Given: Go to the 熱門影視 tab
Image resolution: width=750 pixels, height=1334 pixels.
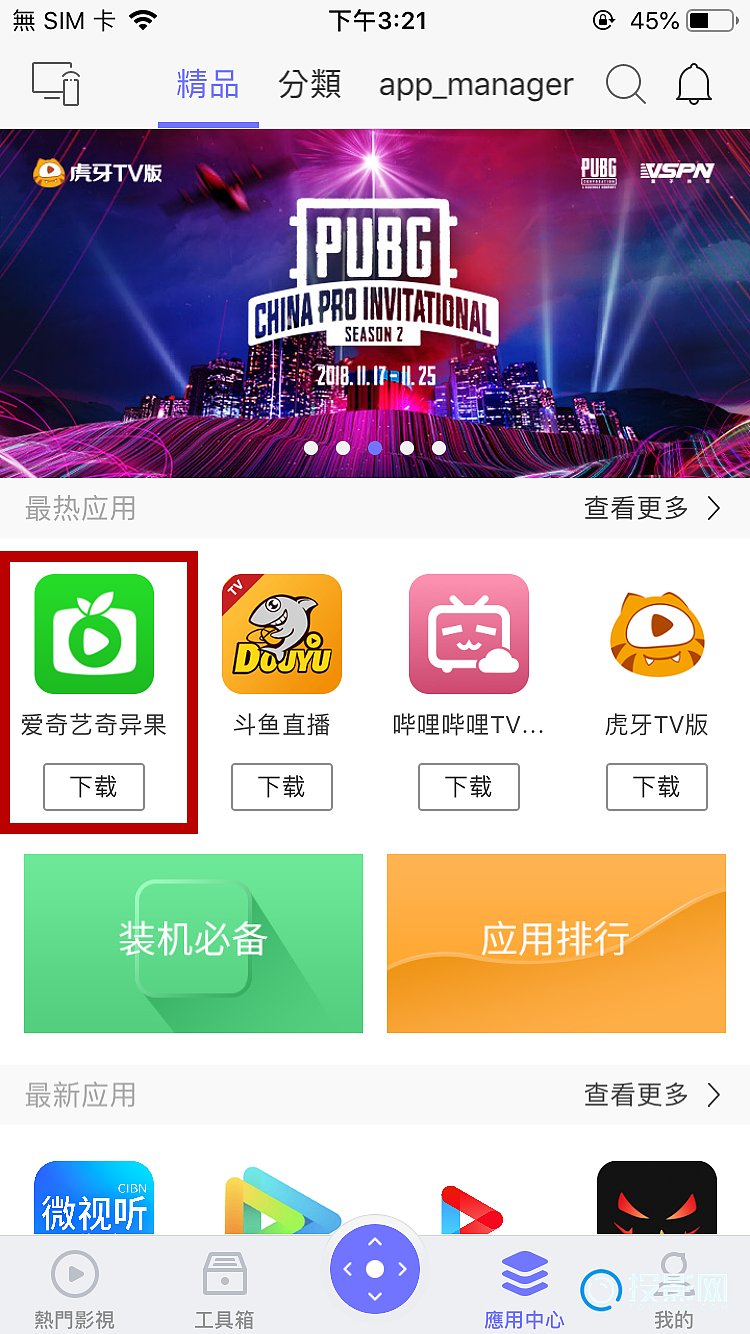Looking at the screenshot, I should [x=75, y=1290].
